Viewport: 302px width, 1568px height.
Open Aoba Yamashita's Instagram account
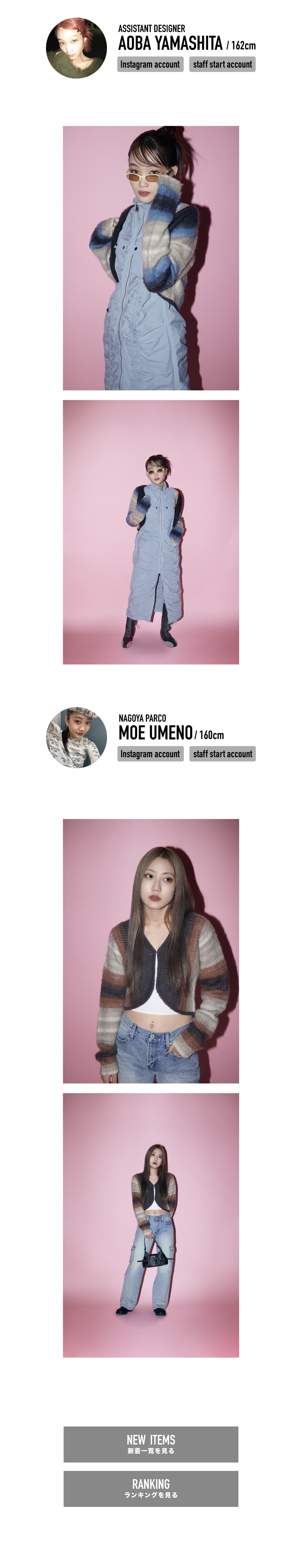[150, 64]
